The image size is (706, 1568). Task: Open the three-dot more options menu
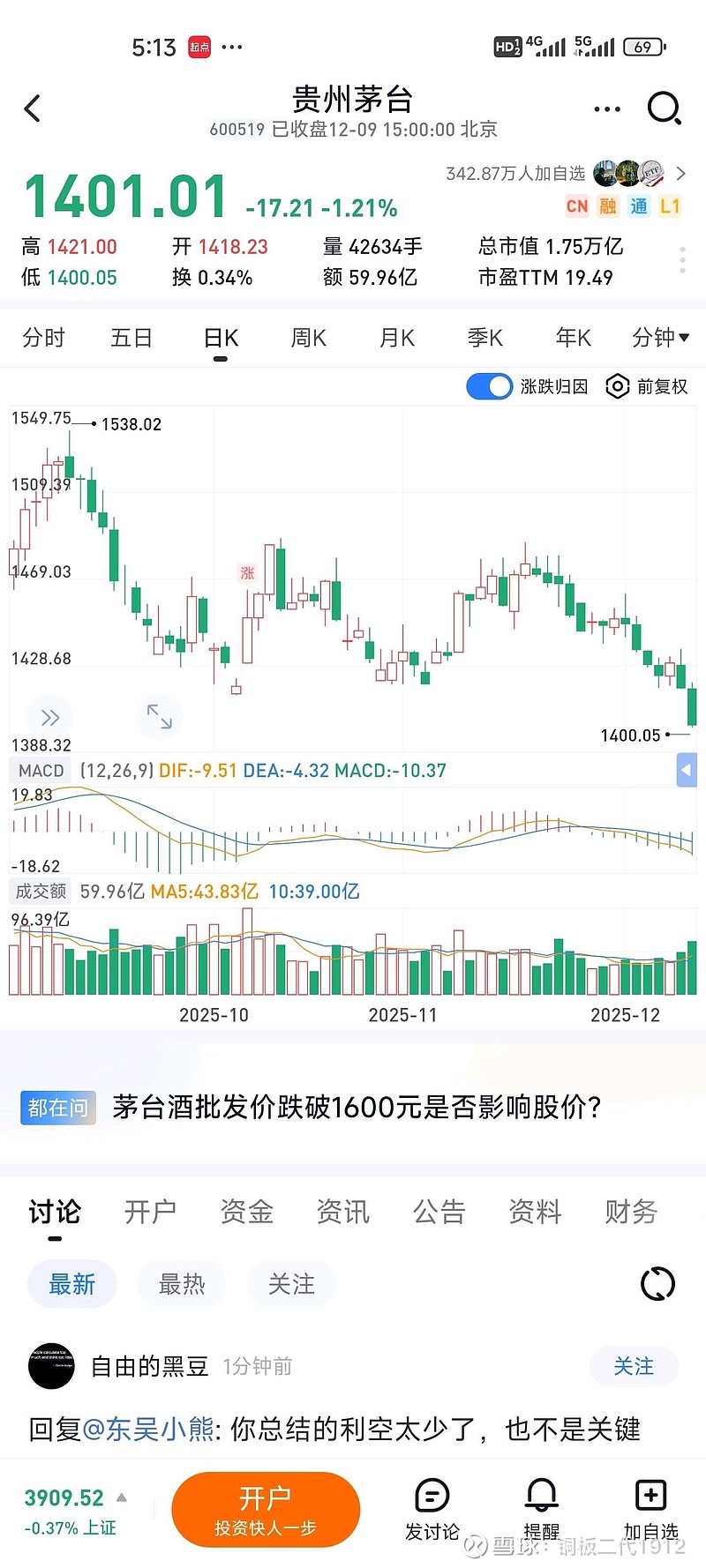607,108
